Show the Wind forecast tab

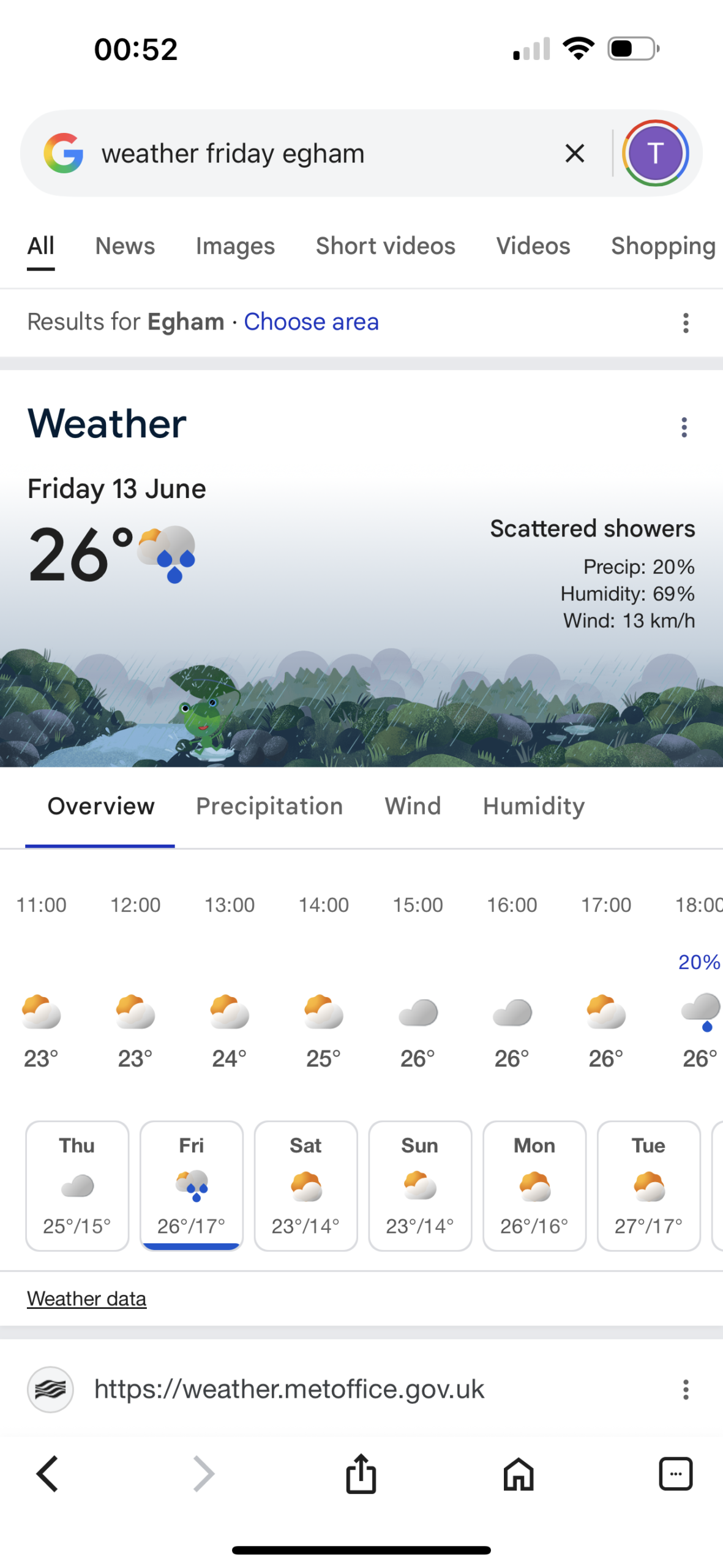point(413,805)
